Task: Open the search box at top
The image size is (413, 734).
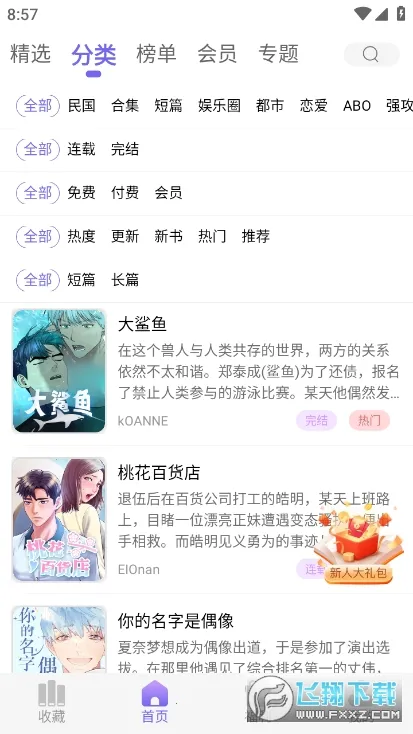Action: coord(371,55)
